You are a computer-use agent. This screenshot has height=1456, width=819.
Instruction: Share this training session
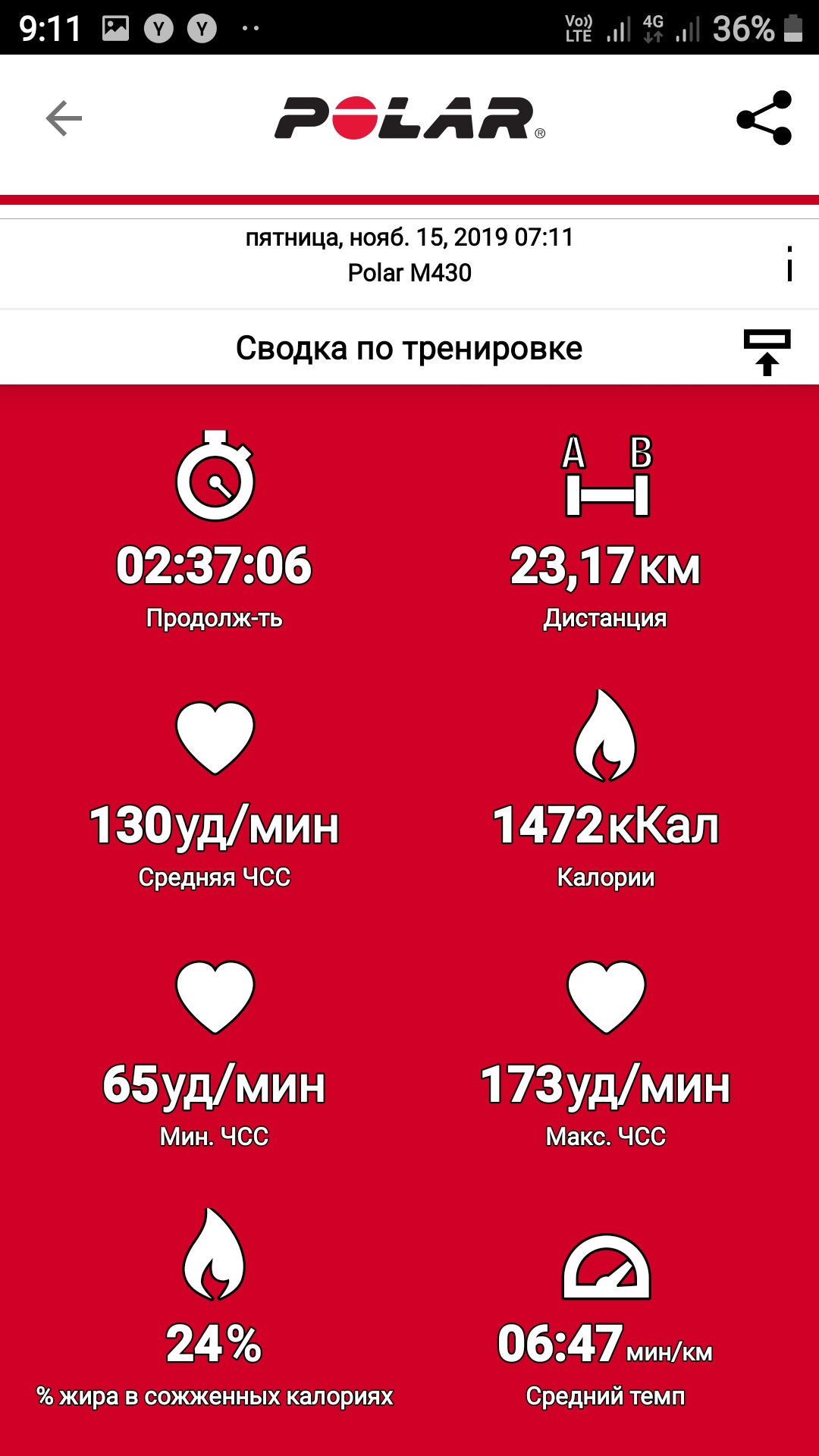764,118
